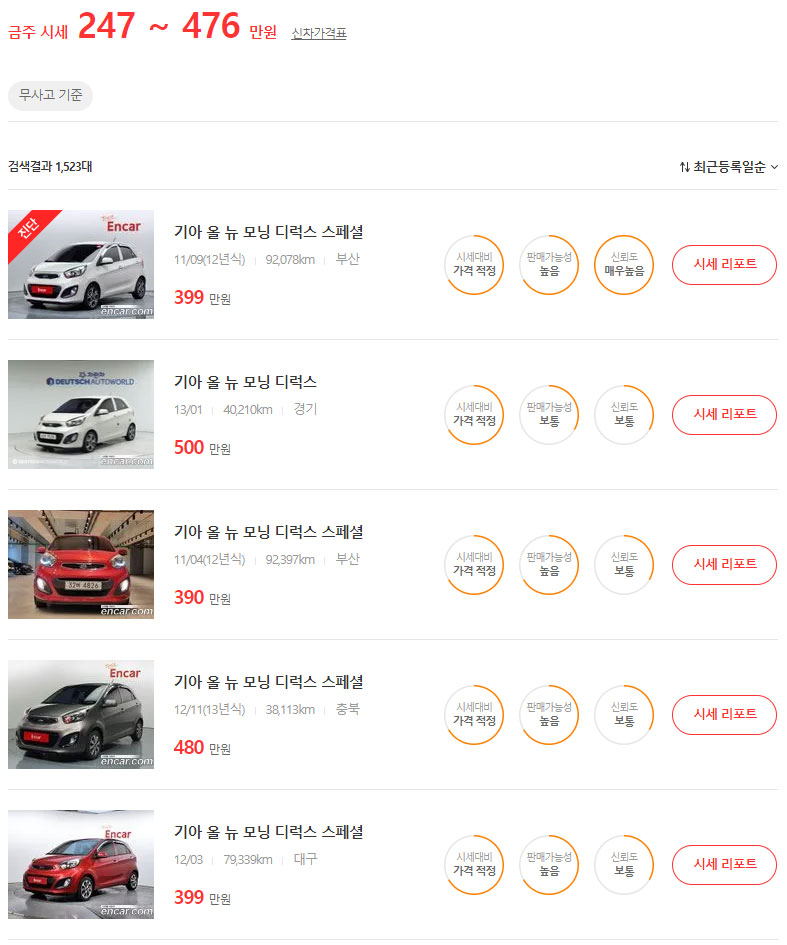Open the 신차가격표 price table link

(318, 33)
